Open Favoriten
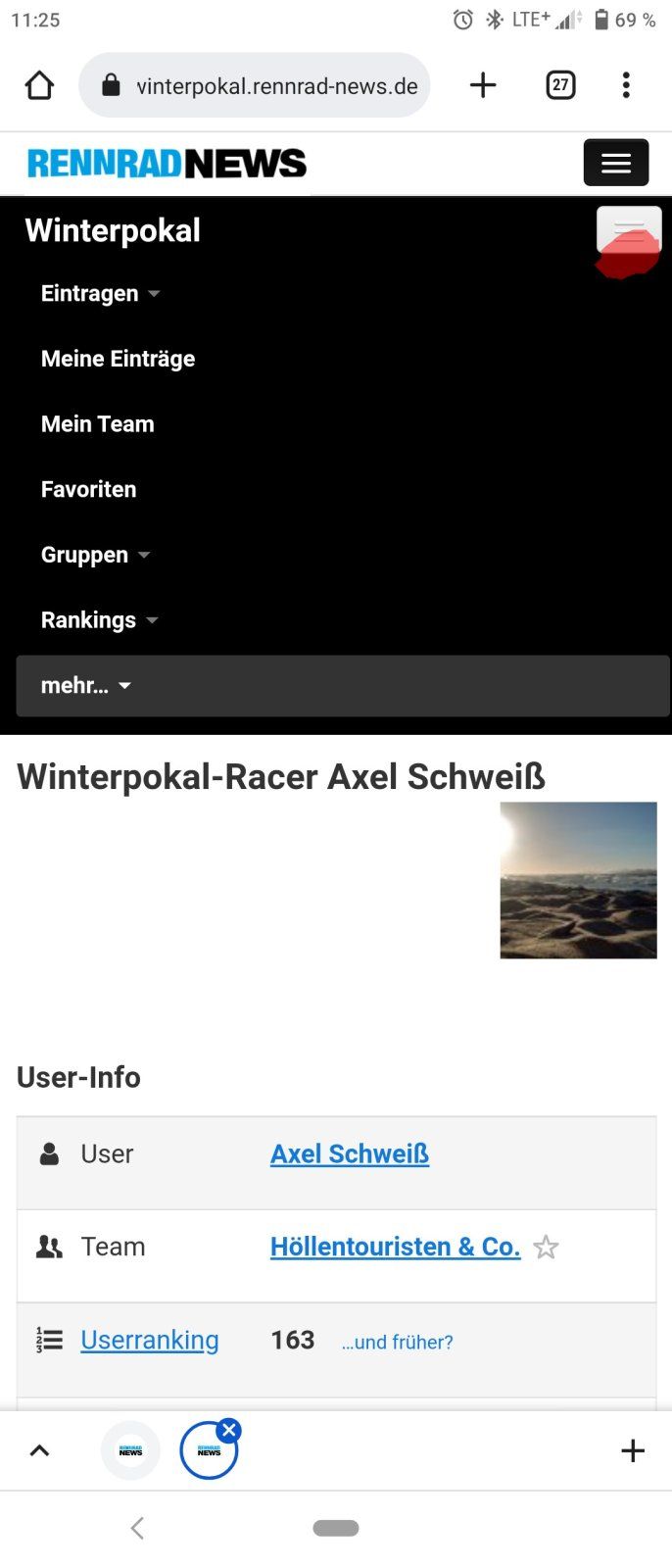The image size is (672, 1568). [x=88, y=489]
